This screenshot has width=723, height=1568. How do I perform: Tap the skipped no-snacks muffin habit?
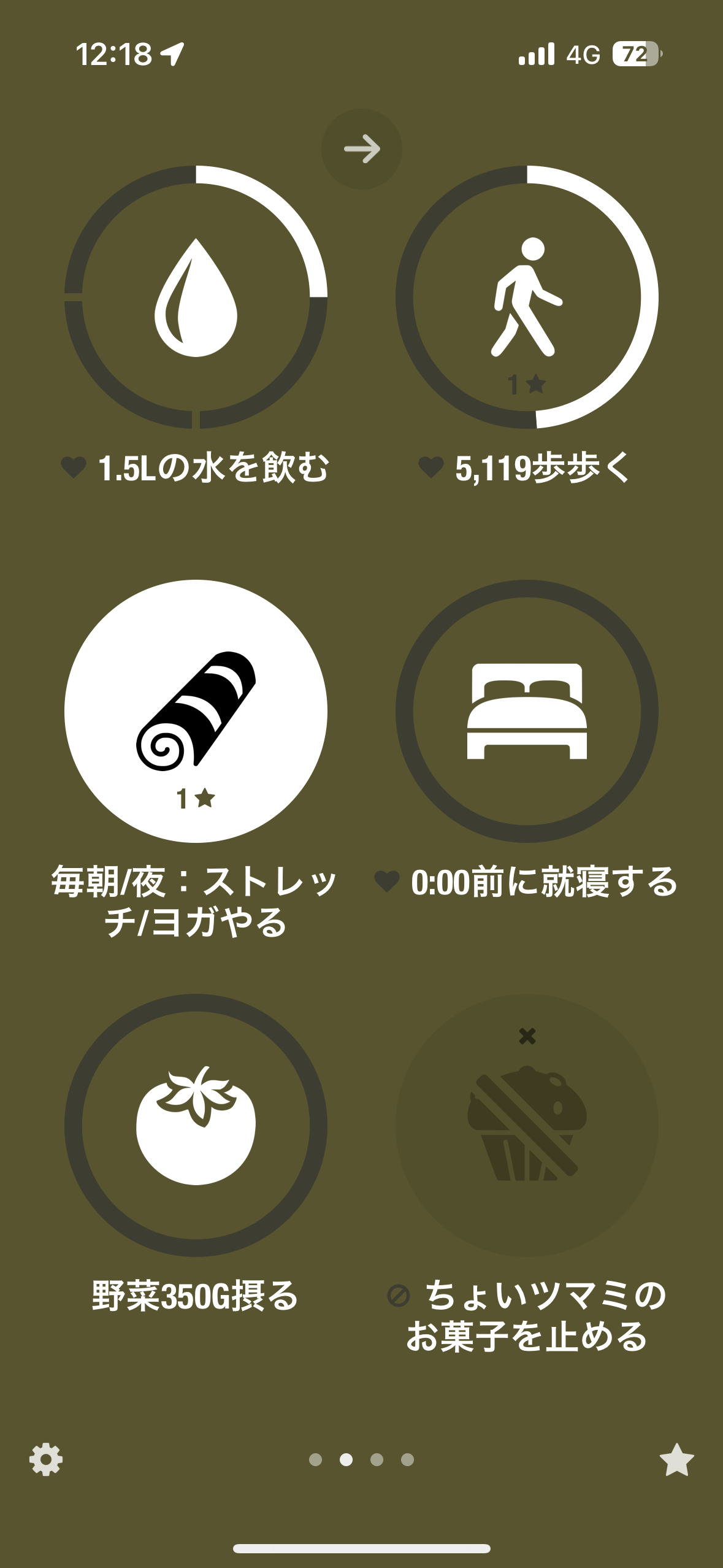pyautogui.click(x=527, y=1125)
